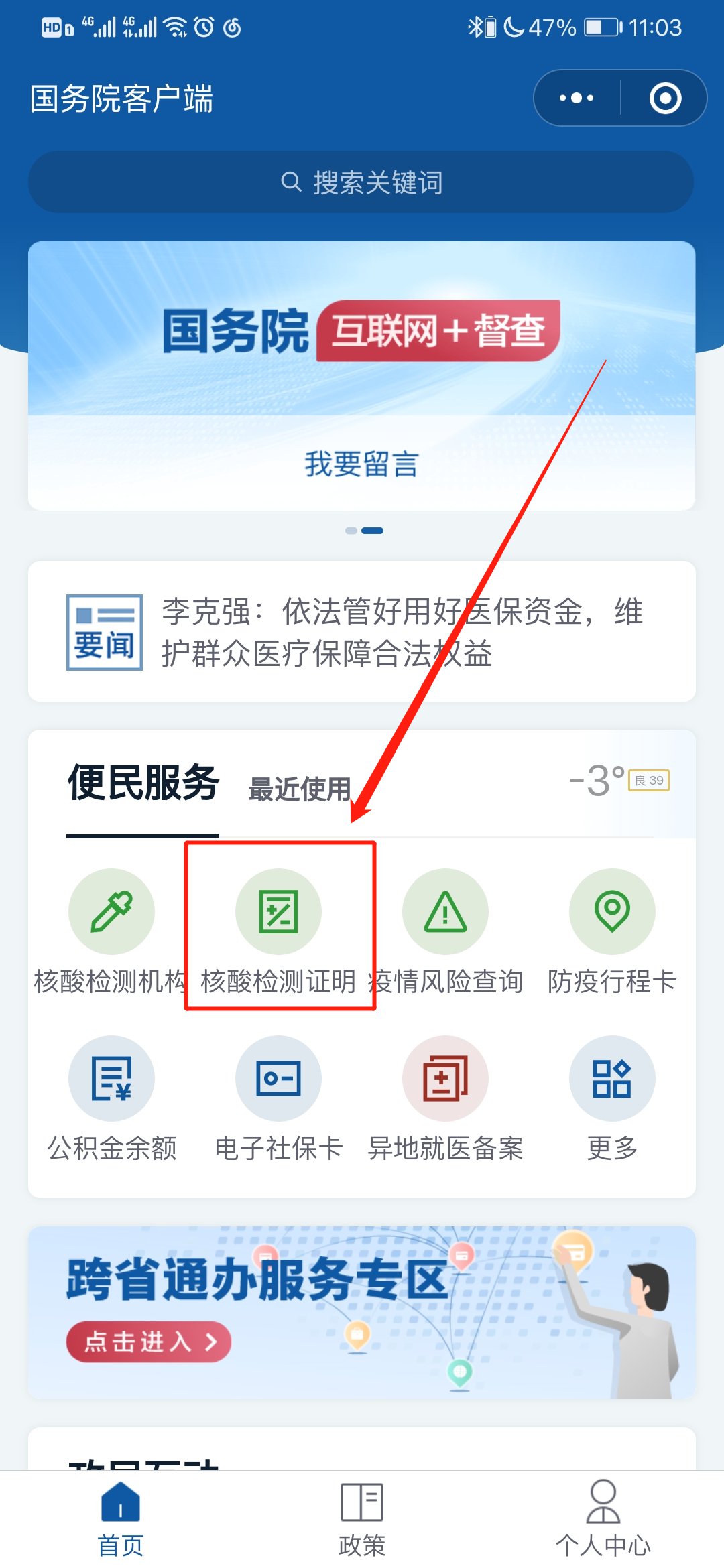The height and width of the screenshot is (1568, 724).
Task: Tap 我要留言 to leave a message
Action: [x=361, y=464]
